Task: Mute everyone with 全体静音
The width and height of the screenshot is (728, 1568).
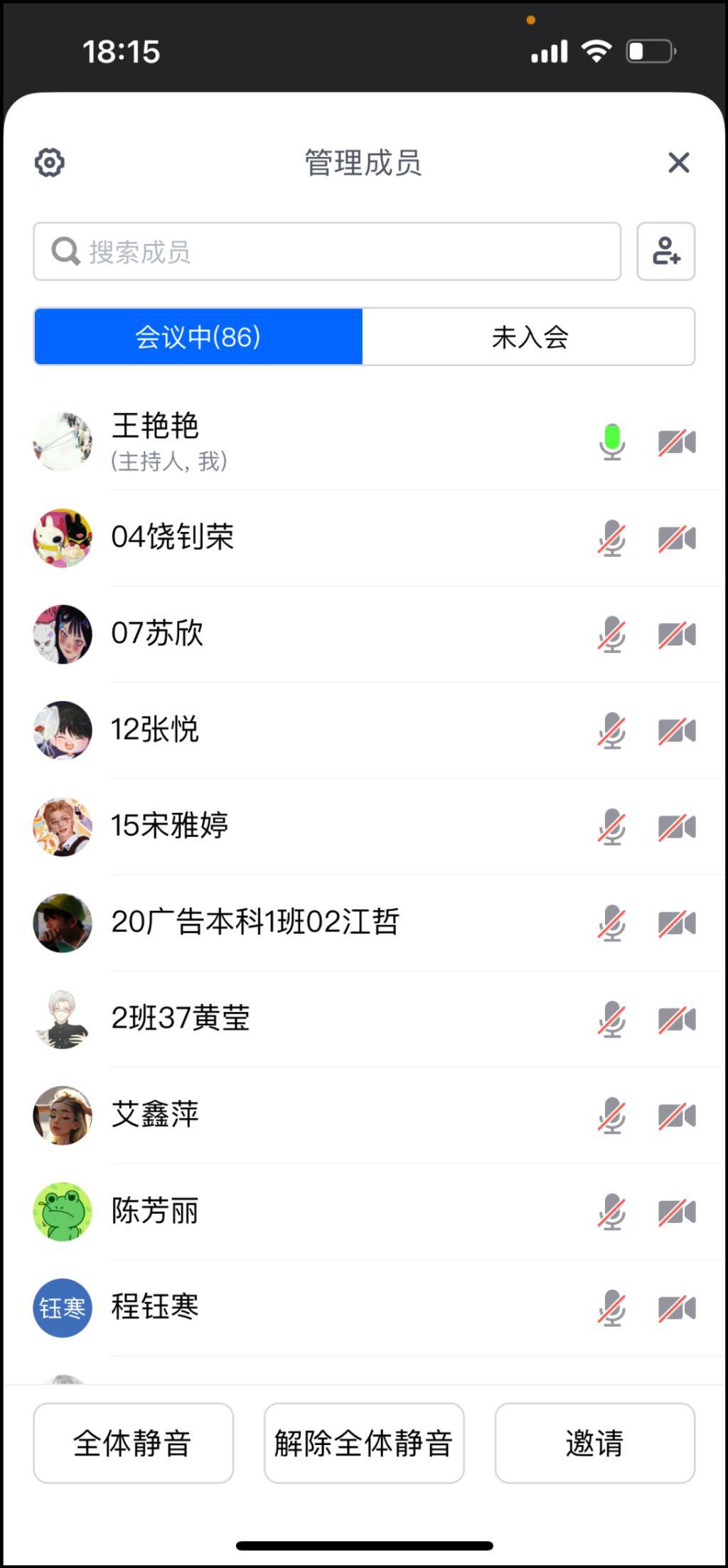Action: tap(133, 1443)
